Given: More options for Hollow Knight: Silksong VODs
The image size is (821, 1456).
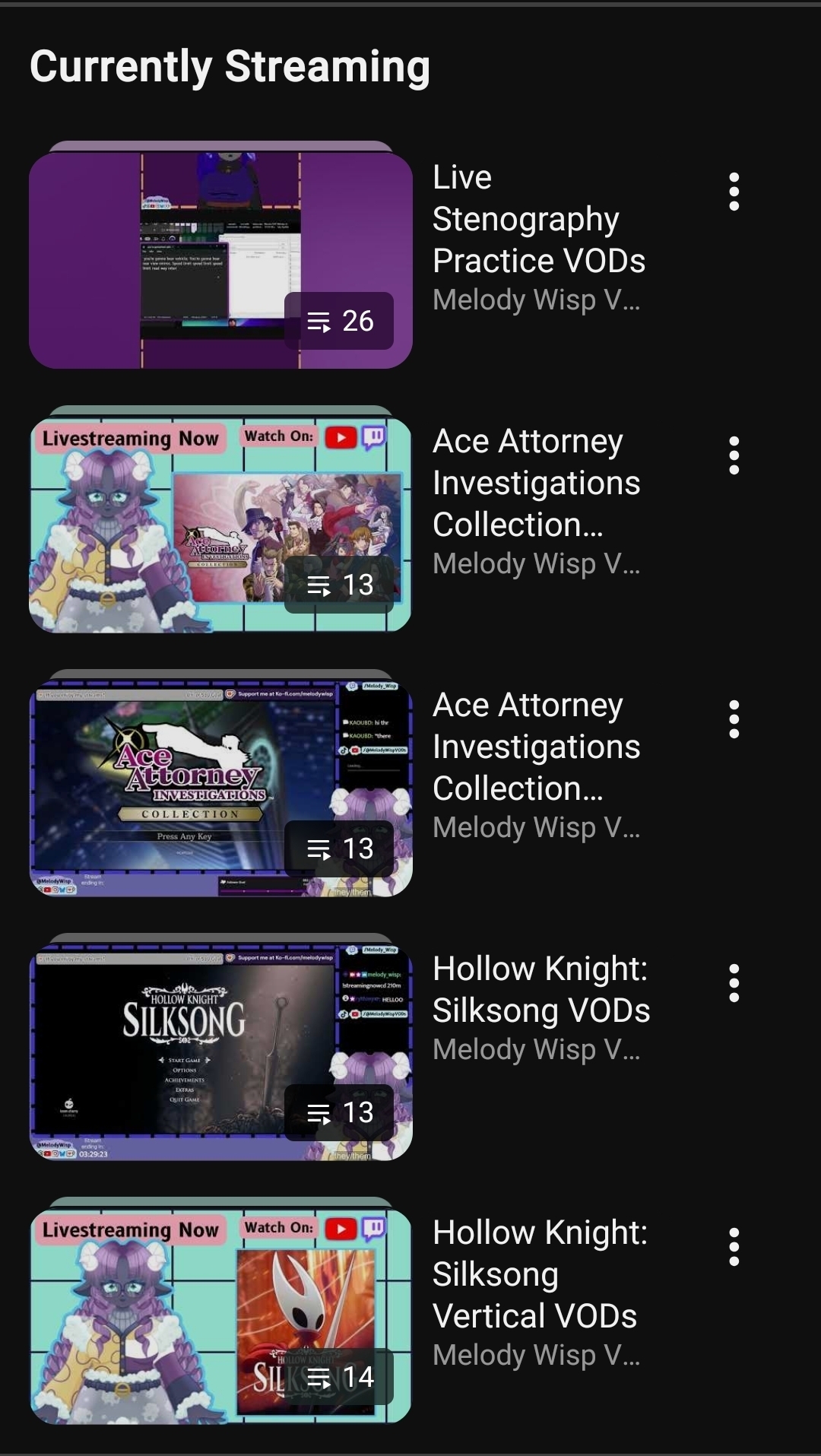Looking at the screenshot, I should point(734,983).
